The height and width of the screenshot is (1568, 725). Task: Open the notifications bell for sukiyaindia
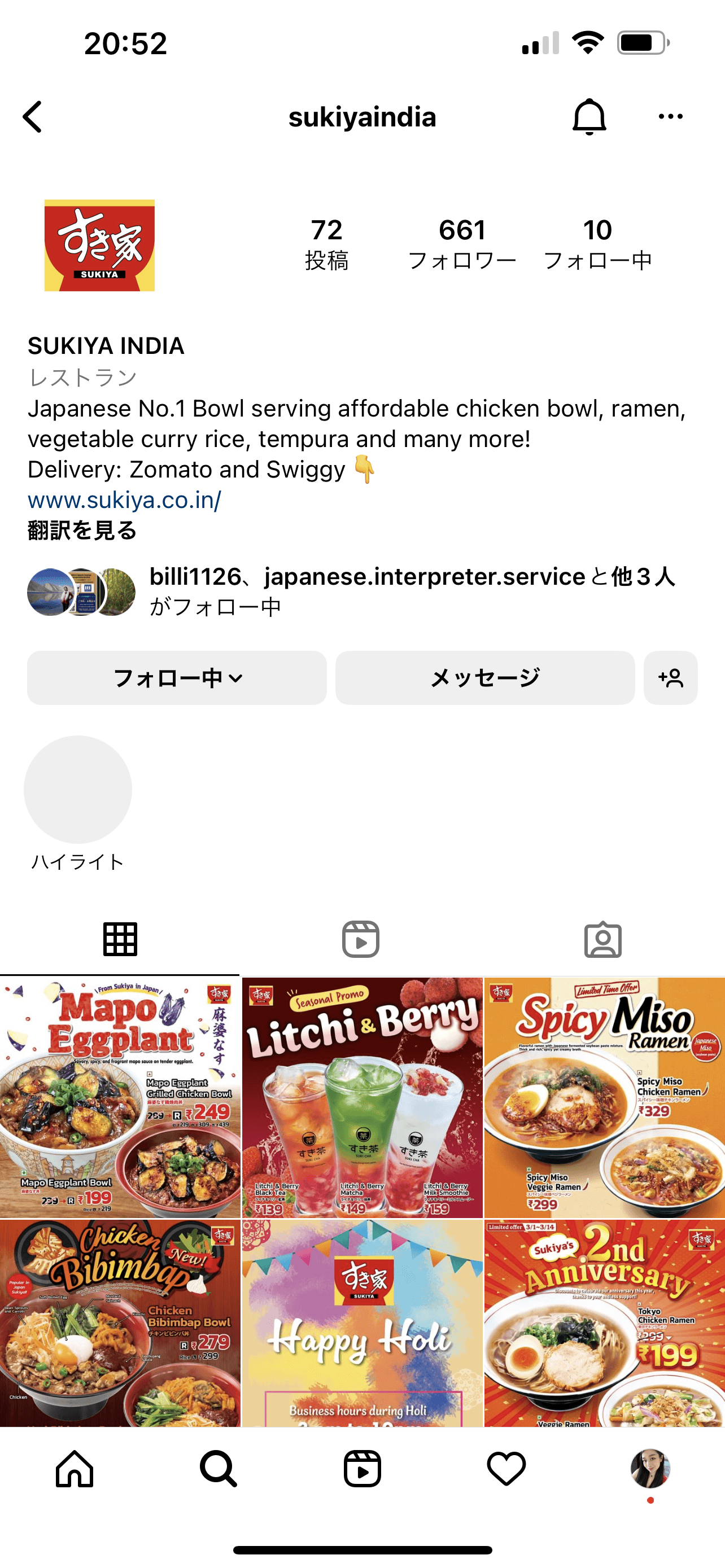click(x=589, y=116)
